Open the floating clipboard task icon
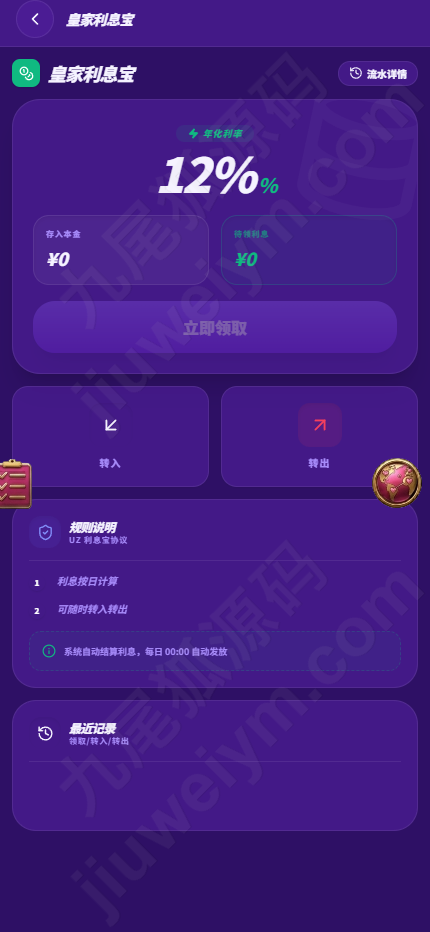This screenshot has width=430, height=932. tap(15, 484)
